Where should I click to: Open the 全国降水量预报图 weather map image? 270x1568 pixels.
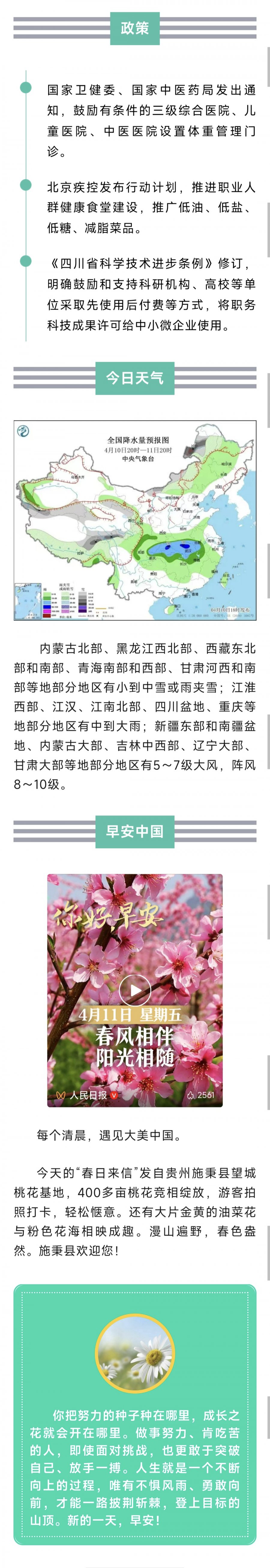(x=135, y=520)
